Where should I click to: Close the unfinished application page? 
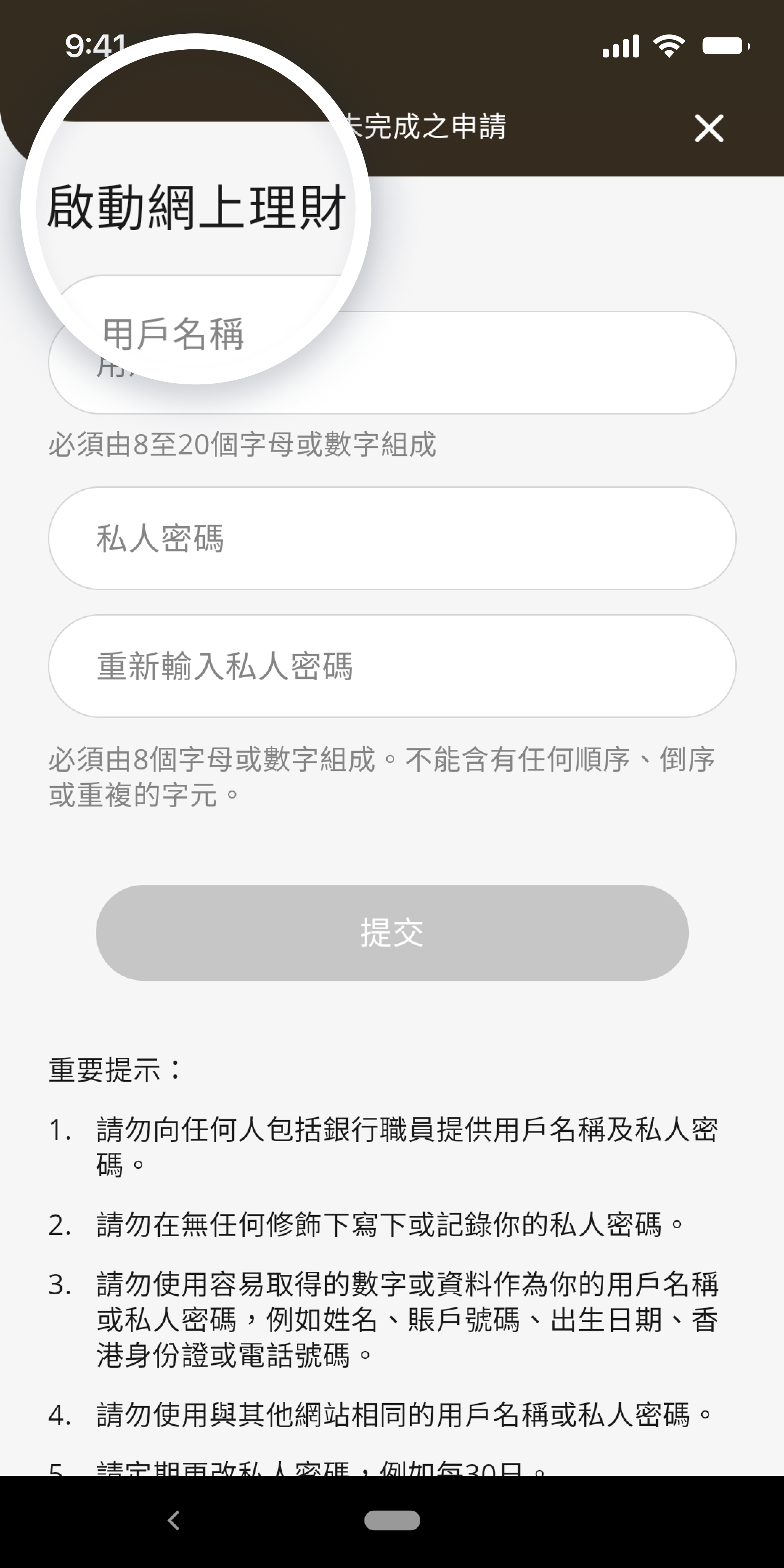(709, 128)
